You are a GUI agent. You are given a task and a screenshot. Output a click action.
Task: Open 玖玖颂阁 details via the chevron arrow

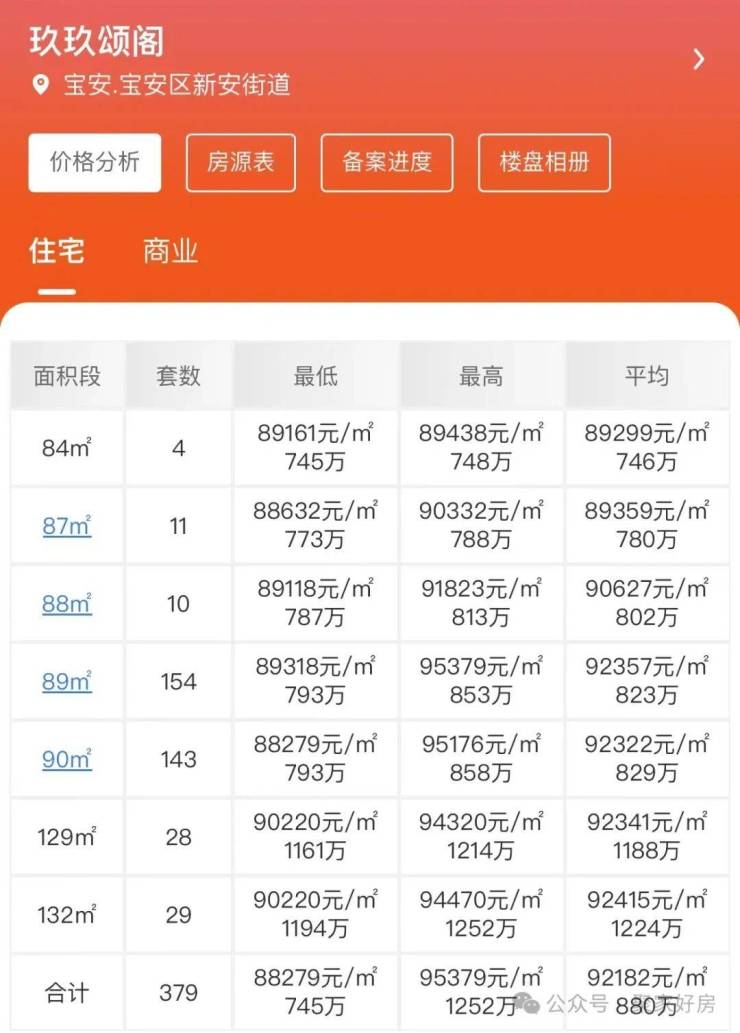[699, 59]
